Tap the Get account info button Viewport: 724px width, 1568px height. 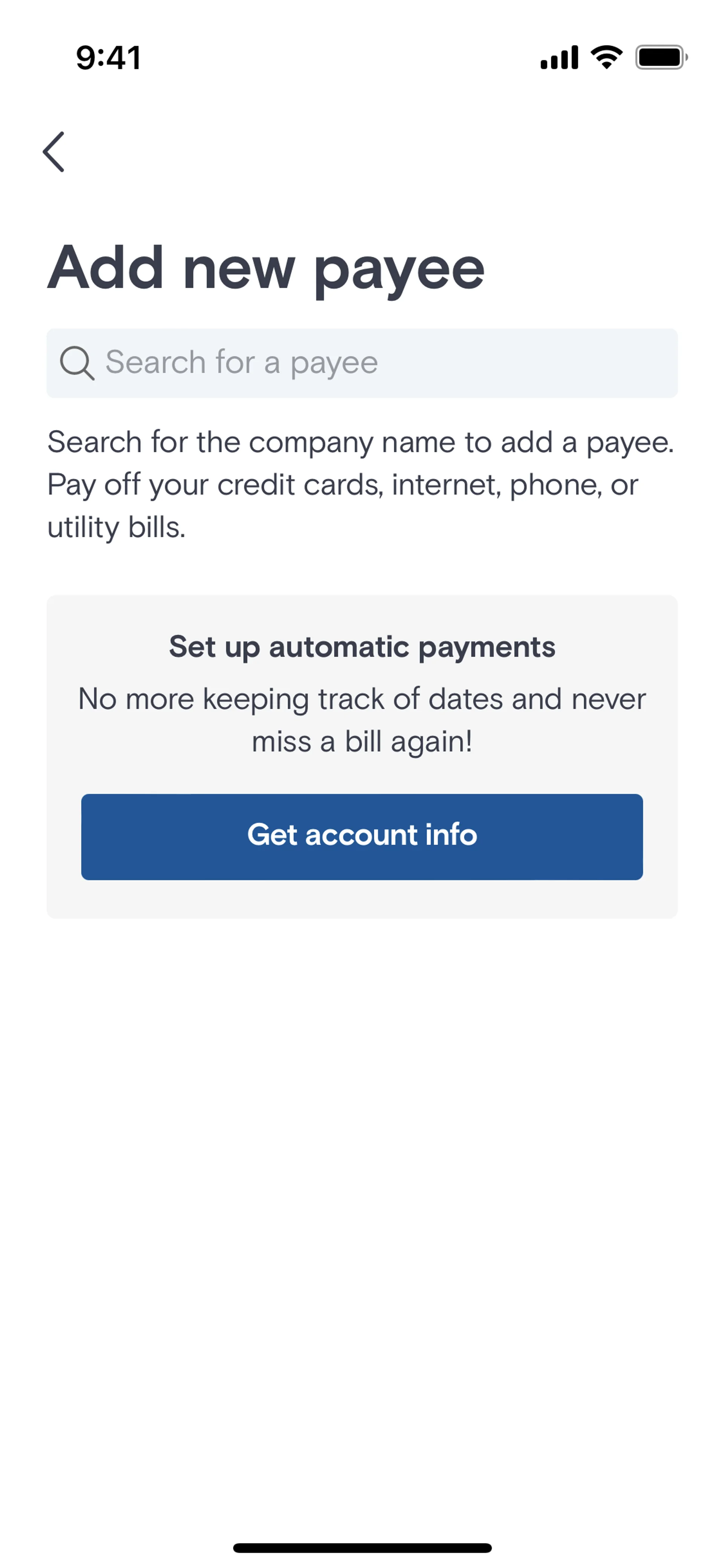point(362,836)
